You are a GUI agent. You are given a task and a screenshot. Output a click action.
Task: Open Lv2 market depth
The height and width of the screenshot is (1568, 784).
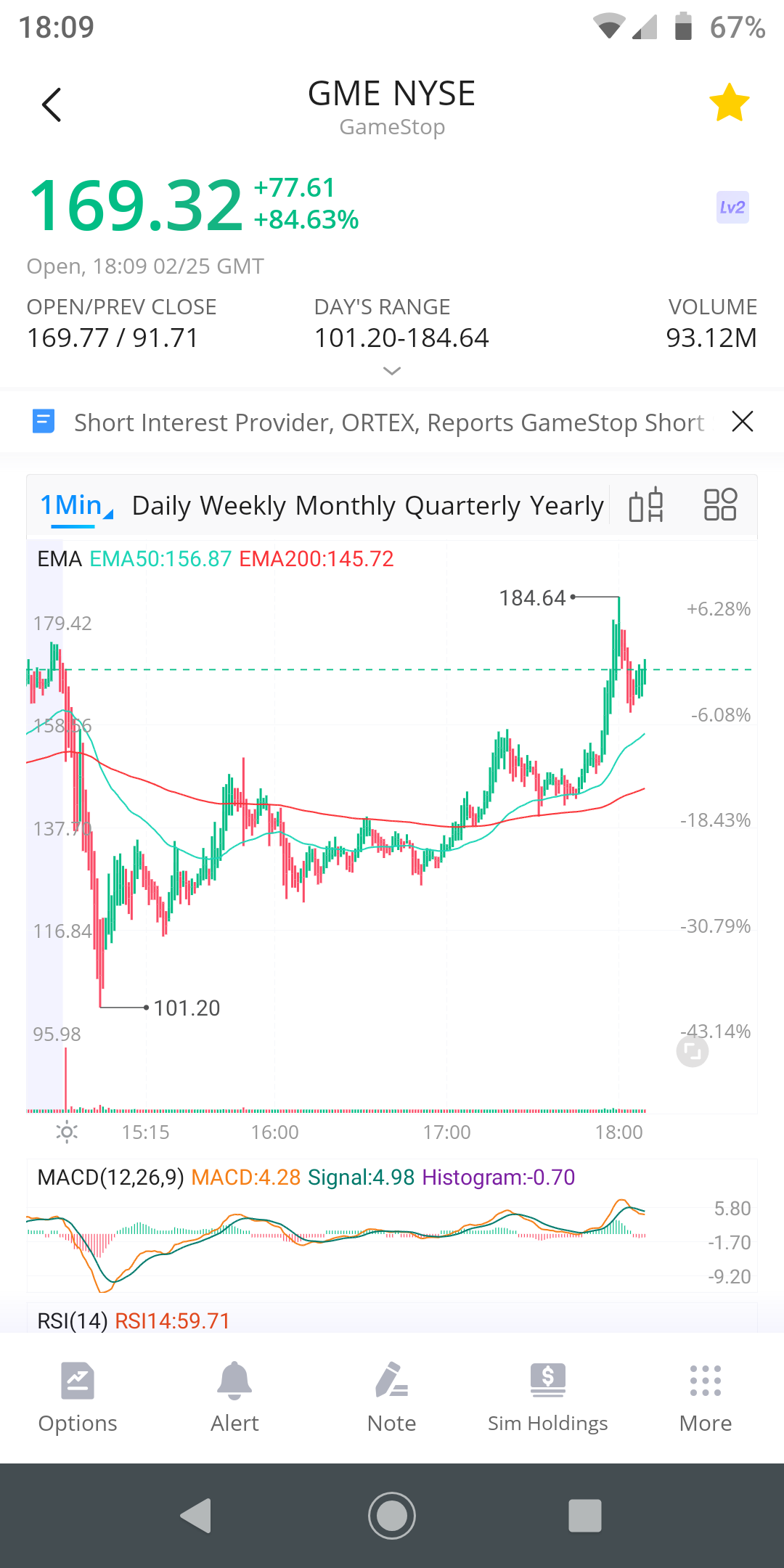[x=732, y=208]
